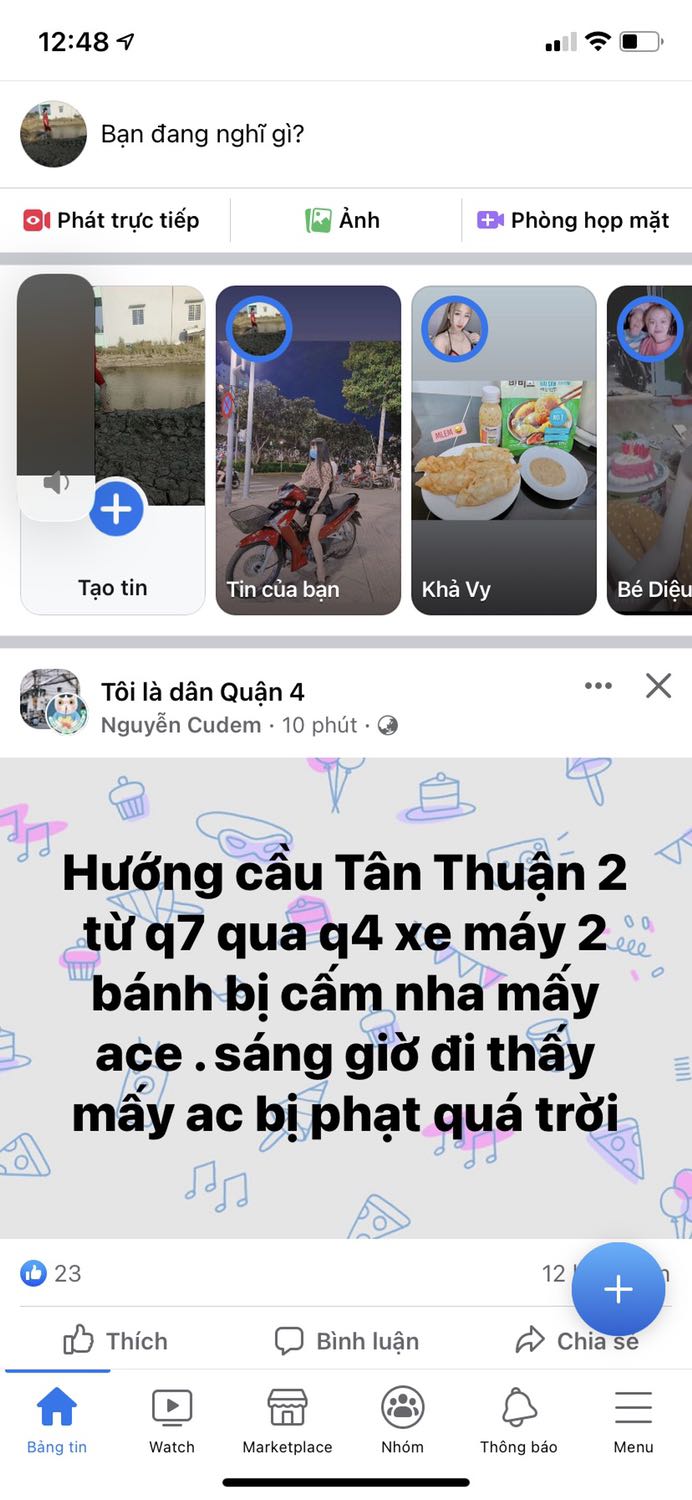The height and width of the screenshot is (1500, 692).
Task: Open the Tin của bạn story
Action: (308, 450)
